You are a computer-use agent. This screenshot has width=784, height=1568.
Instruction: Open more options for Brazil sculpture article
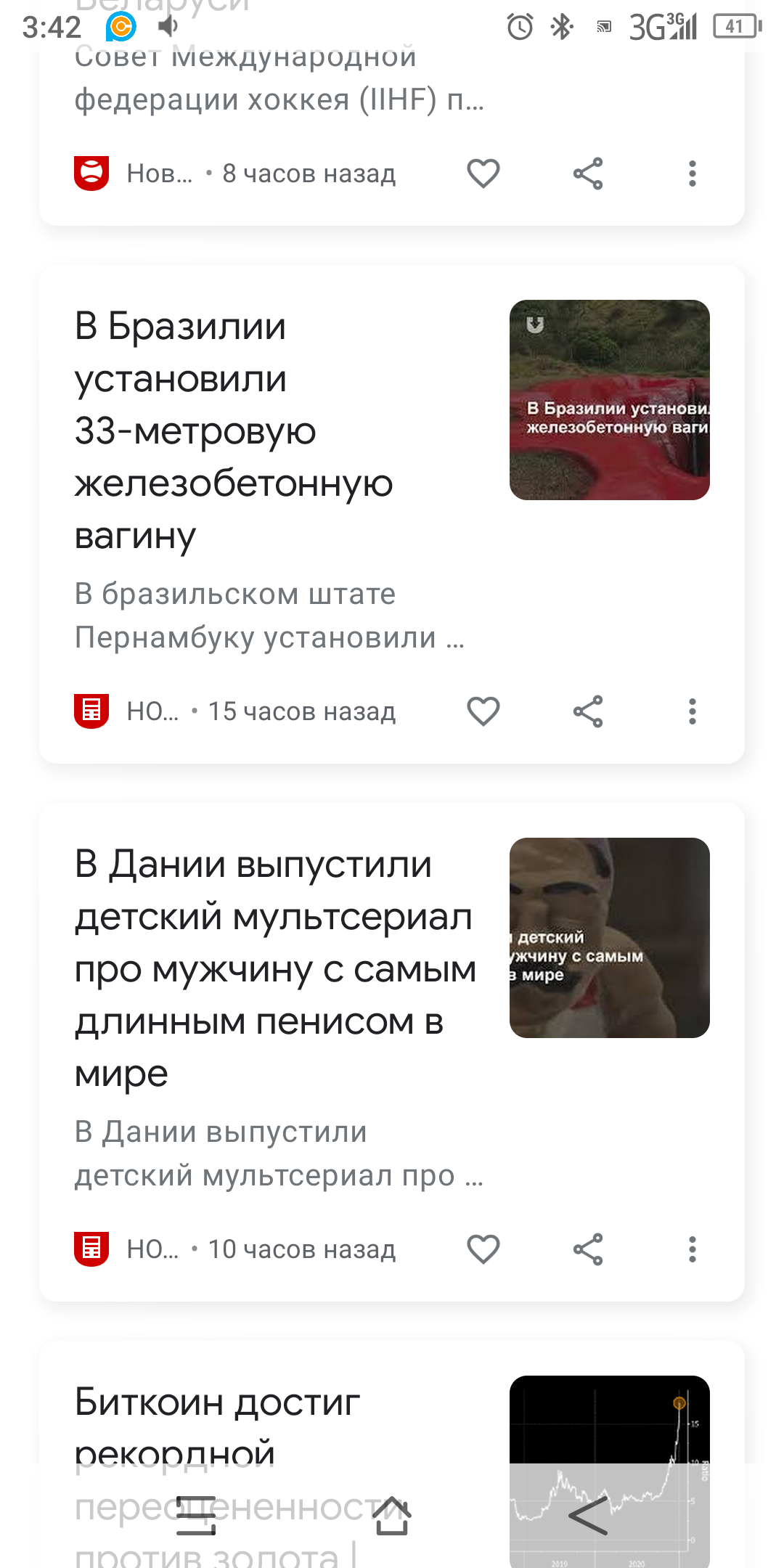pos(693,711)
